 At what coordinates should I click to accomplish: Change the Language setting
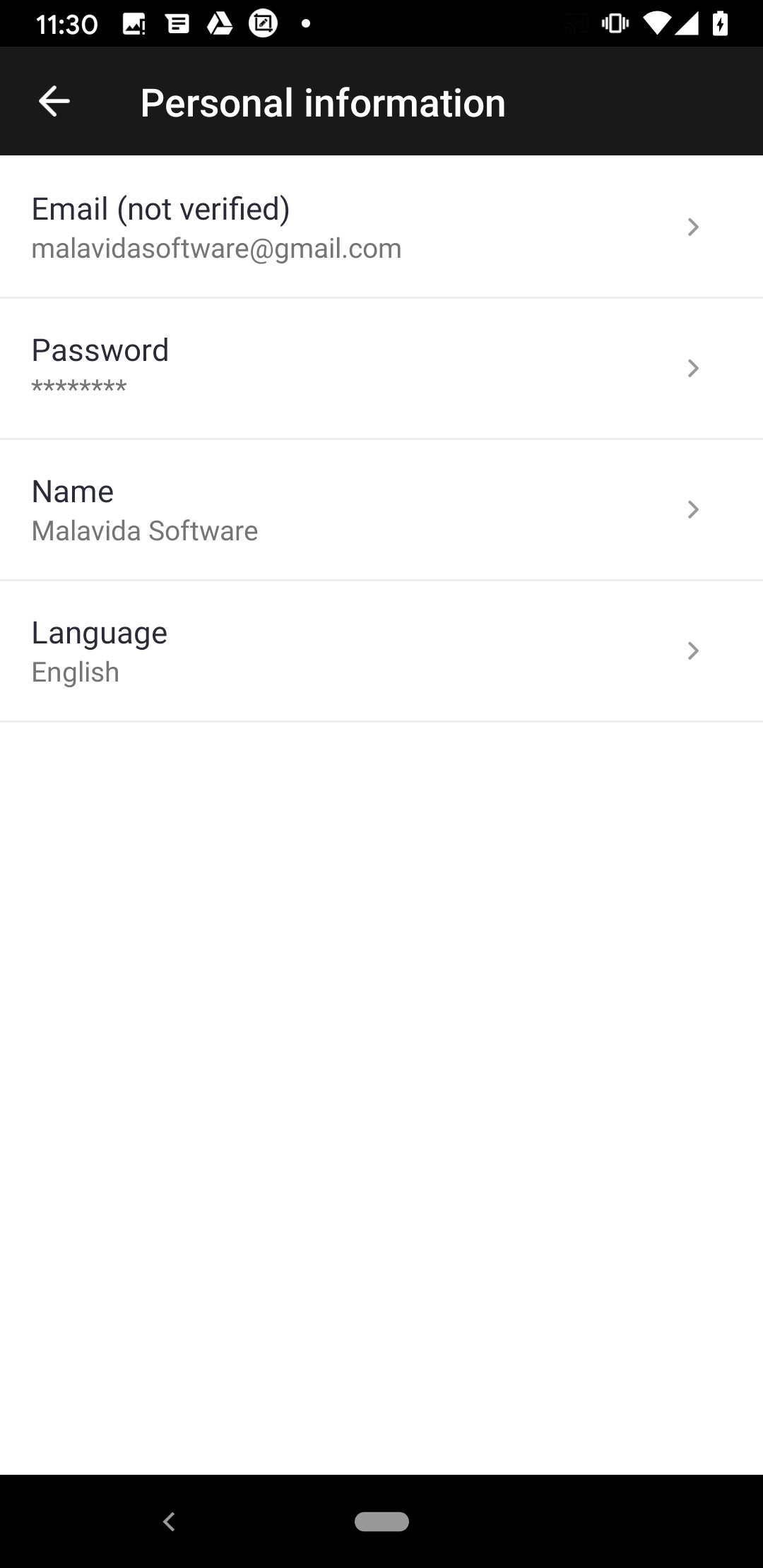tap(381, 651)
